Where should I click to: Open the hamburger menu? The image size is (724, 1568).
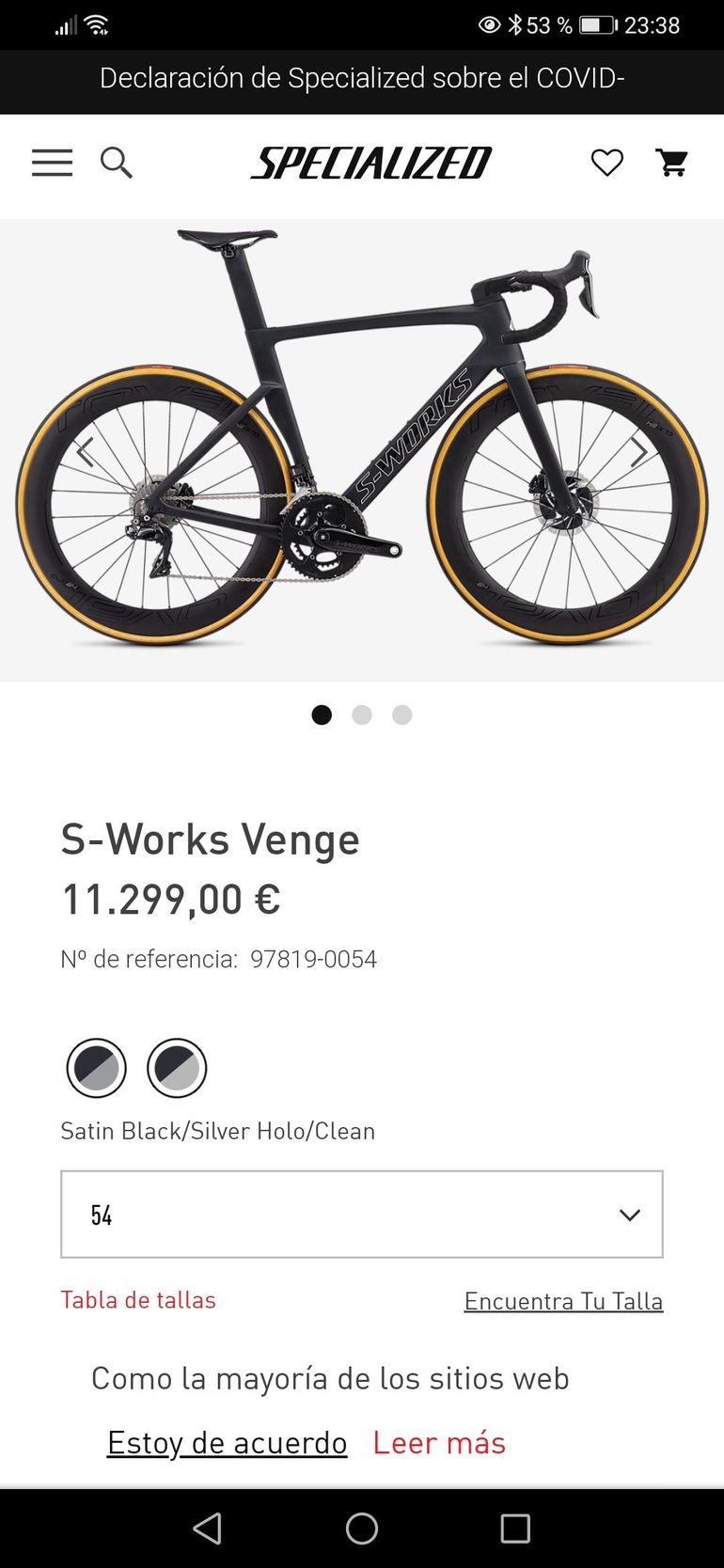pyautogui.click(x=52, y=163)
